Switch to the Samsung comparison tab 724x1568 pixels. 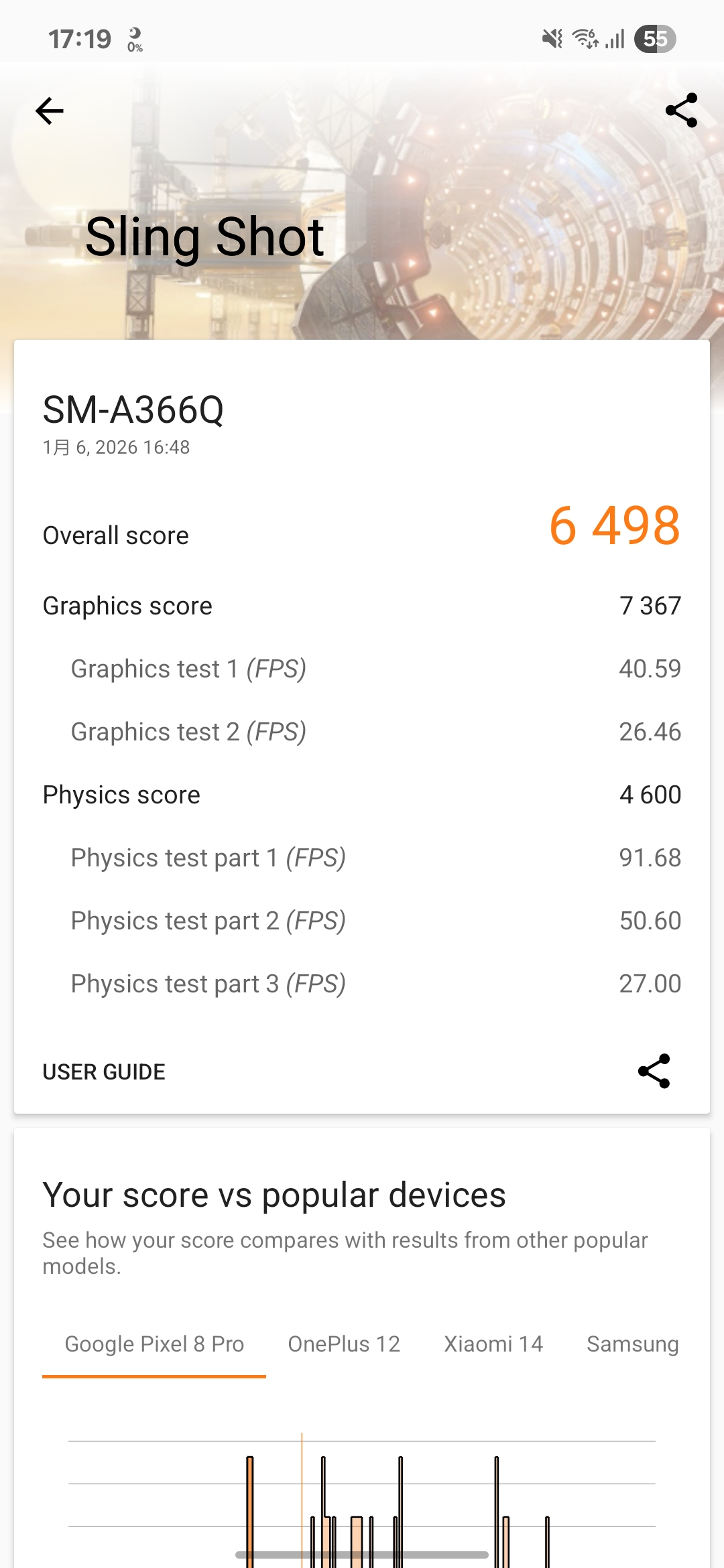coord(632,1344)
